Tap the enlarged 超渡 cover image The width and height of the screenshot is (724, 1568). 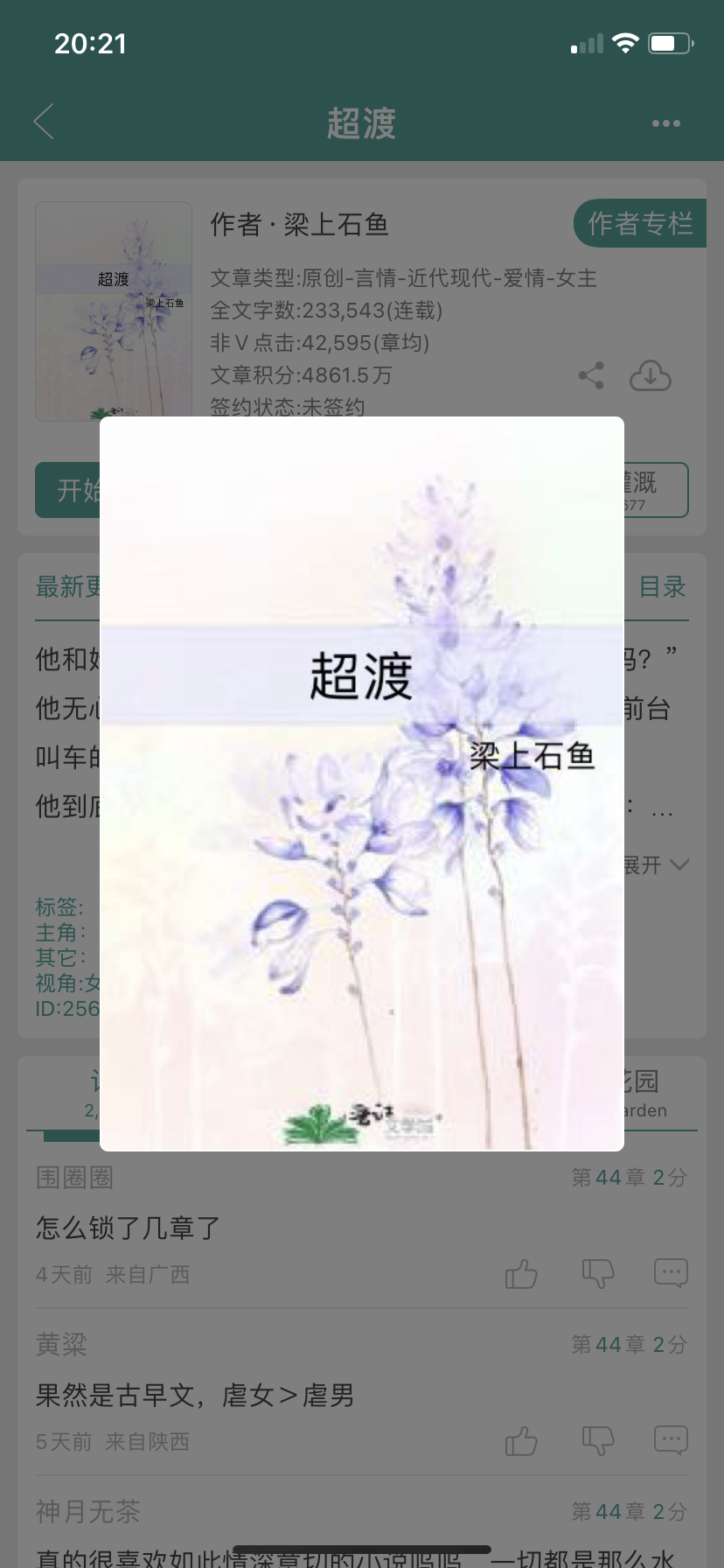[362, 783]
